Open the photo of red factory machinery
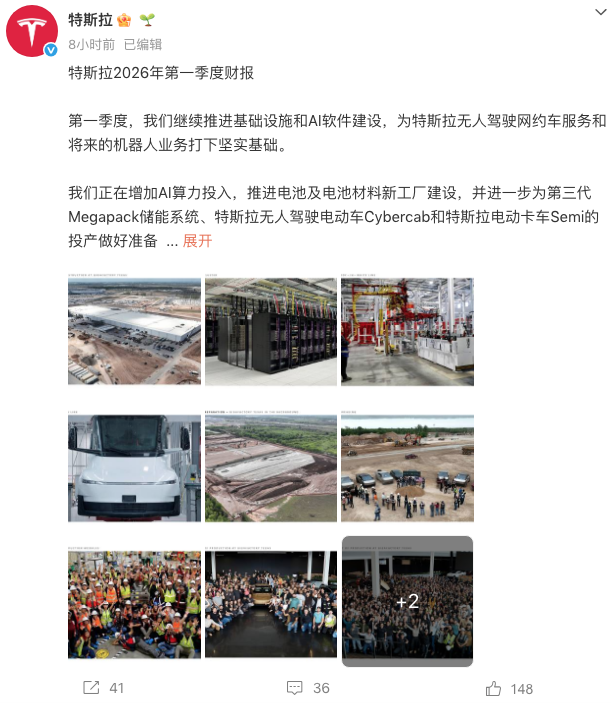 point(407,332)
